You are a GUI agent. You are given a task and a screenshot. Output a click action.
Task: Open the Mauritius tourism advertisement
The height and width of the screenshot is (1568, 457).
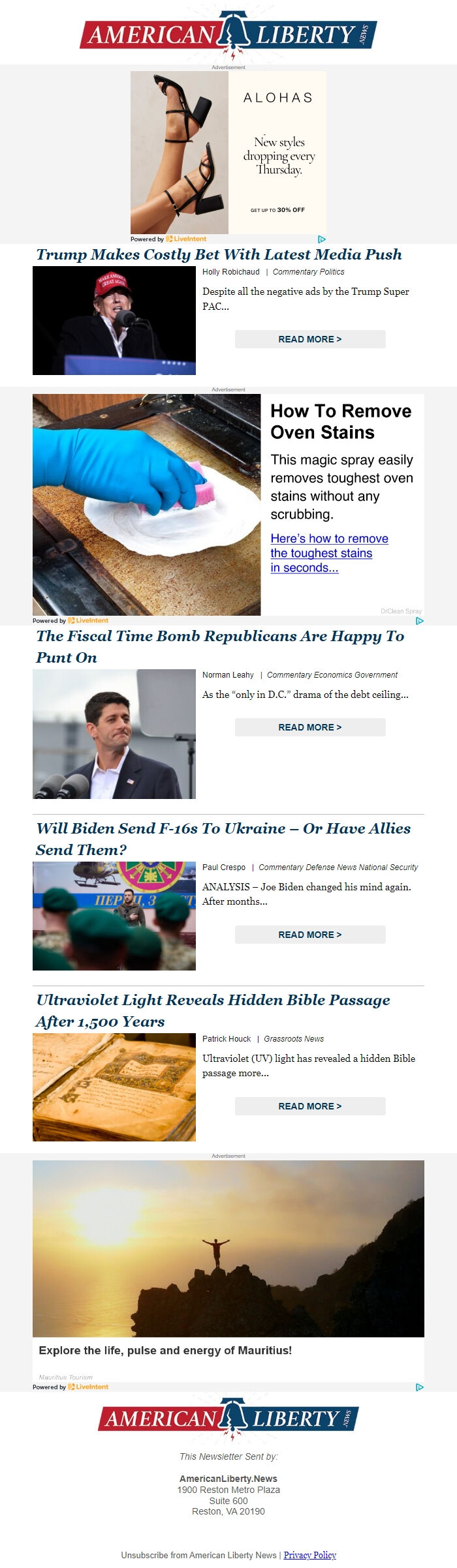pos(228,1248)
